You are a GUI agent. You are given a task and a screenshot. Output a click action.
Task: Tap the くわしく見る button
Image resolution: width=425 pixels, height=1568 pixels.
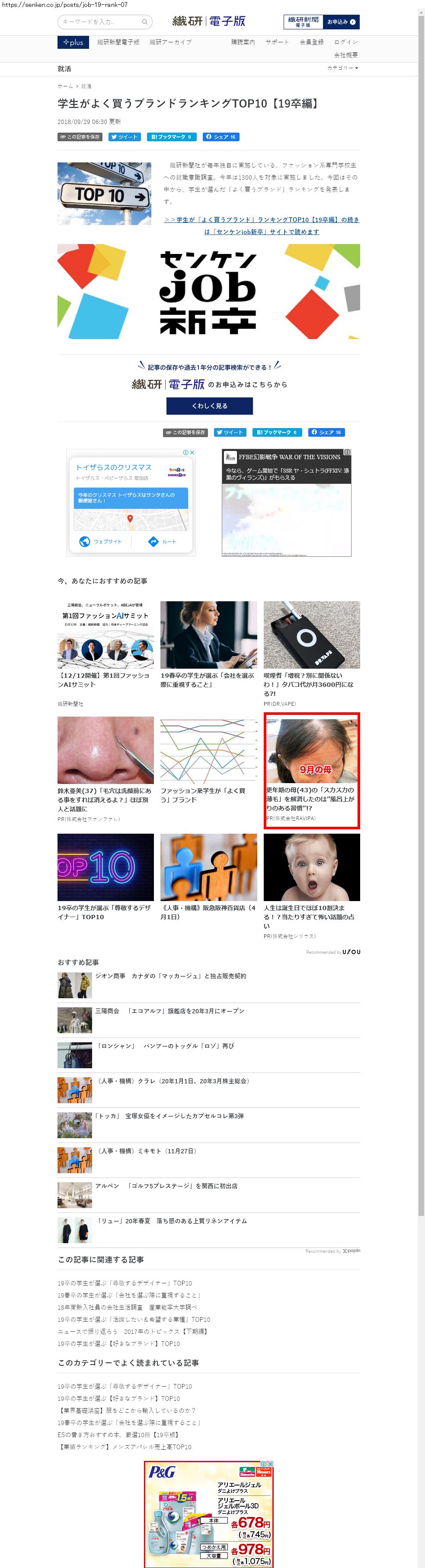point(209,406)
